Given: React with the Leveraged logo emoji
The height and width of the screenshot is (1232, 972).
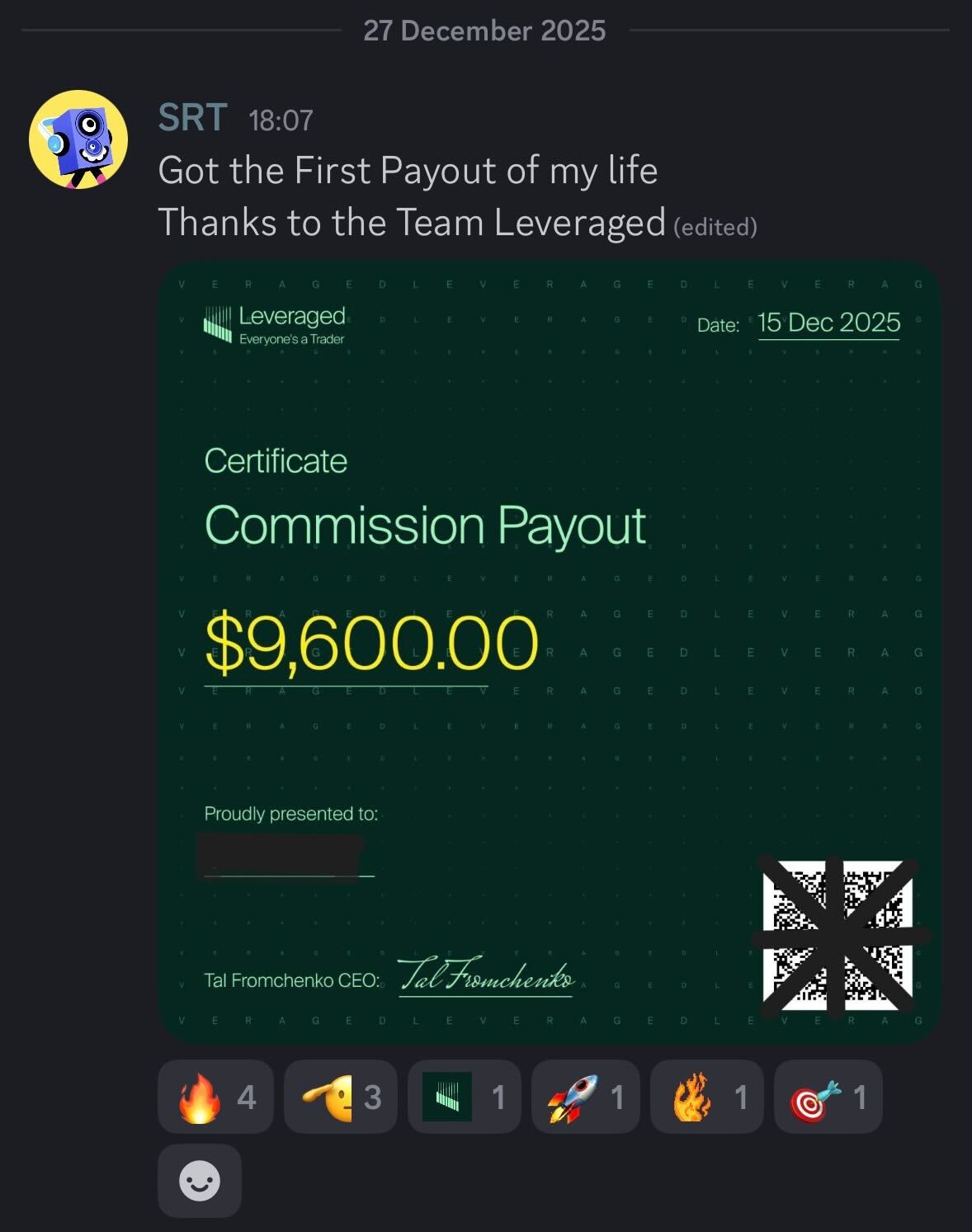Looking at the screenshot, I should pos(464,1097).
